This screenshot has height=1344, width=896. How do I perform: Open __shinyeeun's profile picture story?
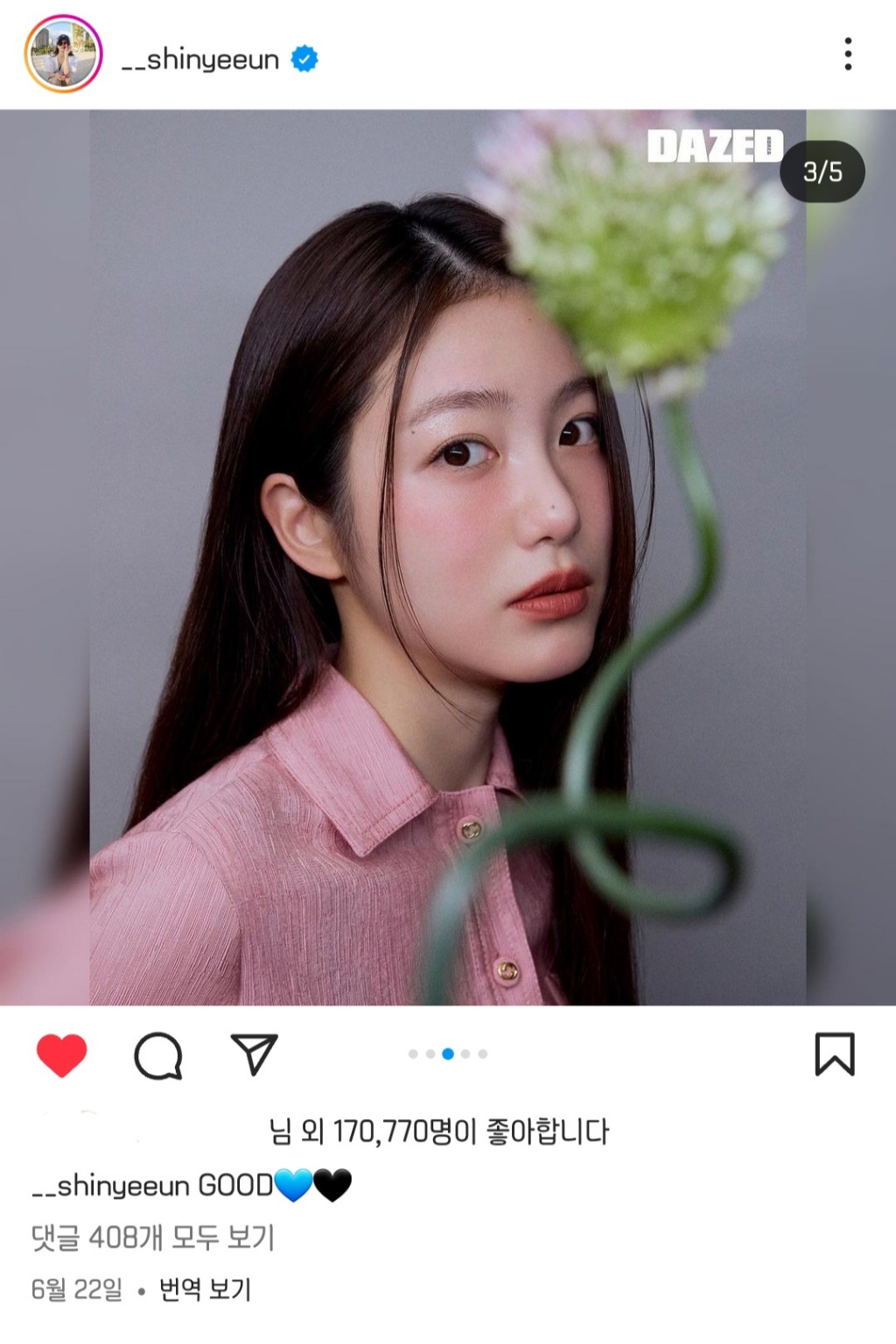pos(63,54)
